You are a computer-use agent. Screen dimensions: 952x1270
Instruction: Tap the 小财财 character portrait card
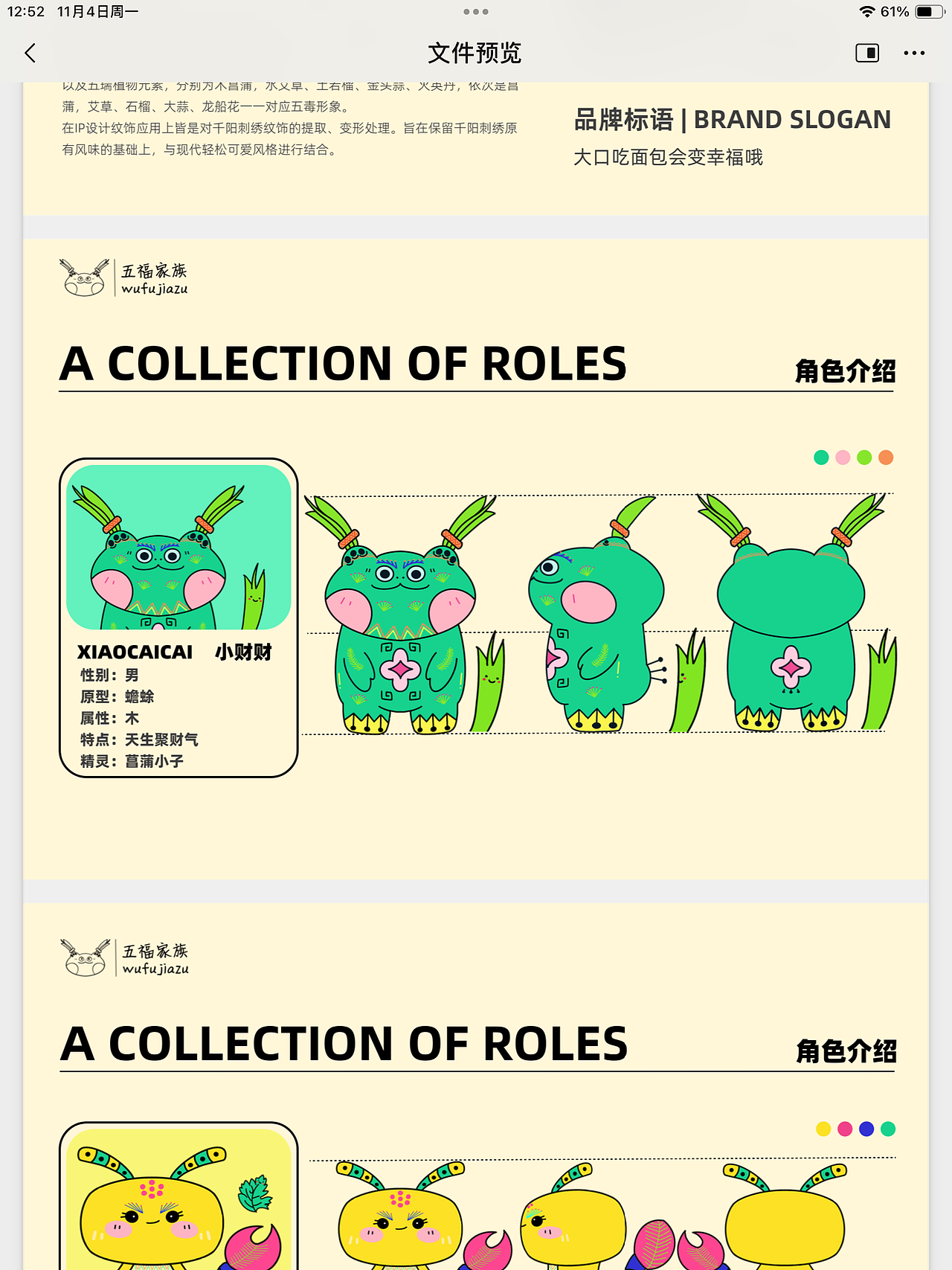pyautogui.click(x=178, y=547)
